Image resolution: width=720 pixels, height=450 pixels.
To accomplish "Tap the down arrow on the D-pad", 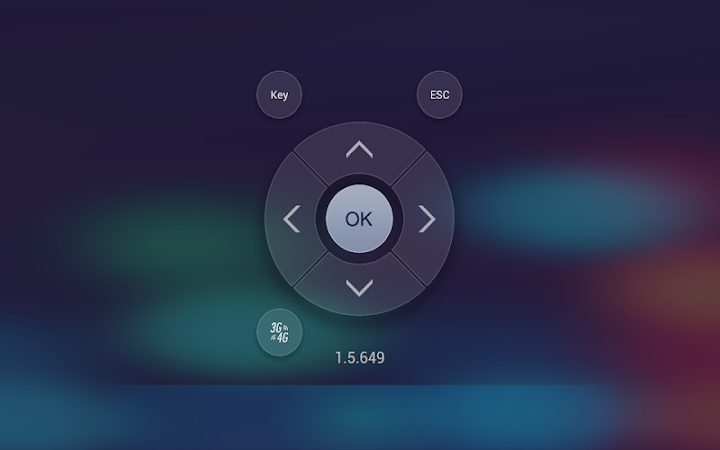I will (x=360, y=288).
